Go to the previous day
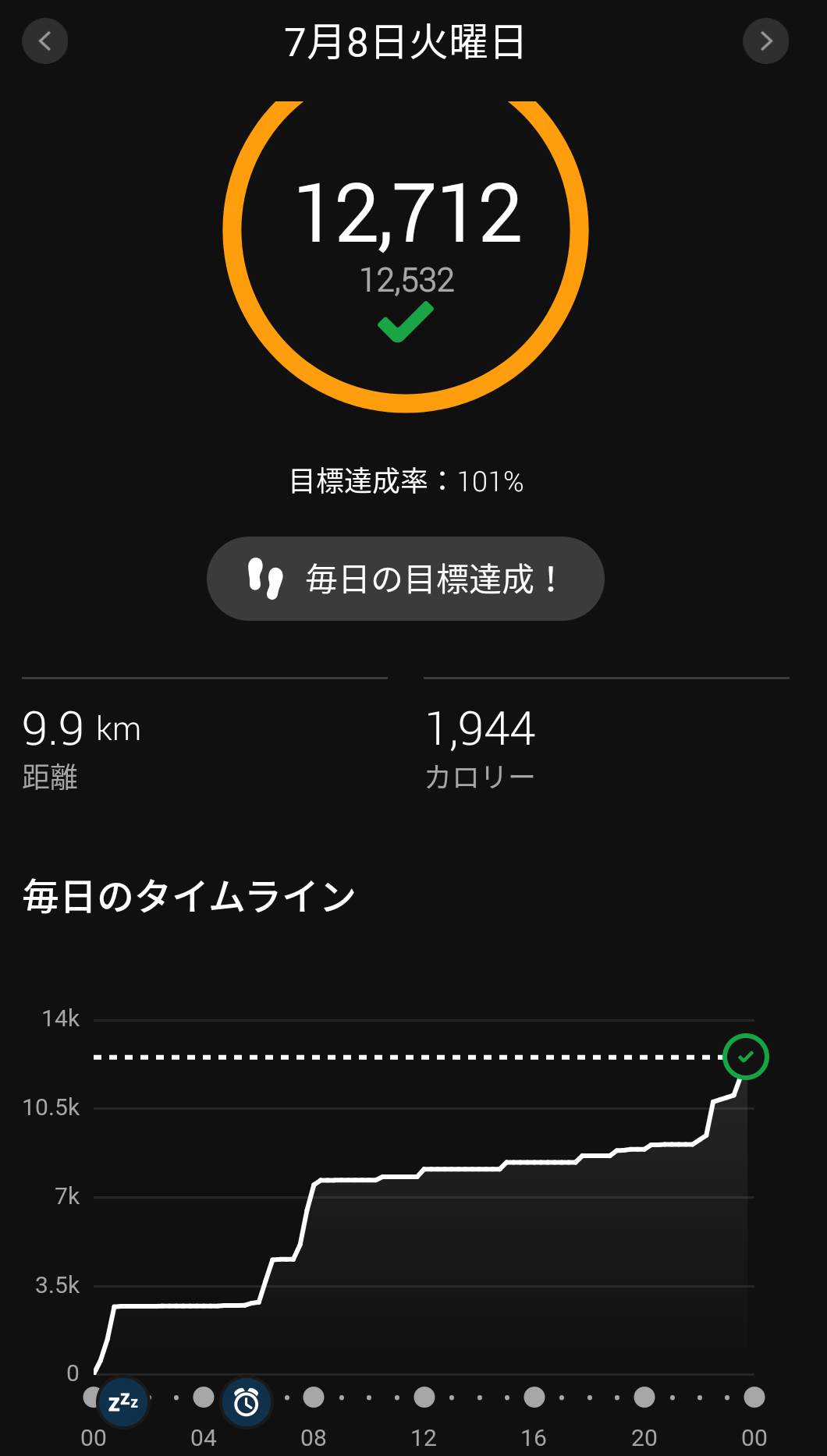This screenshot has width=827, height=1456. tap(44, 41)
